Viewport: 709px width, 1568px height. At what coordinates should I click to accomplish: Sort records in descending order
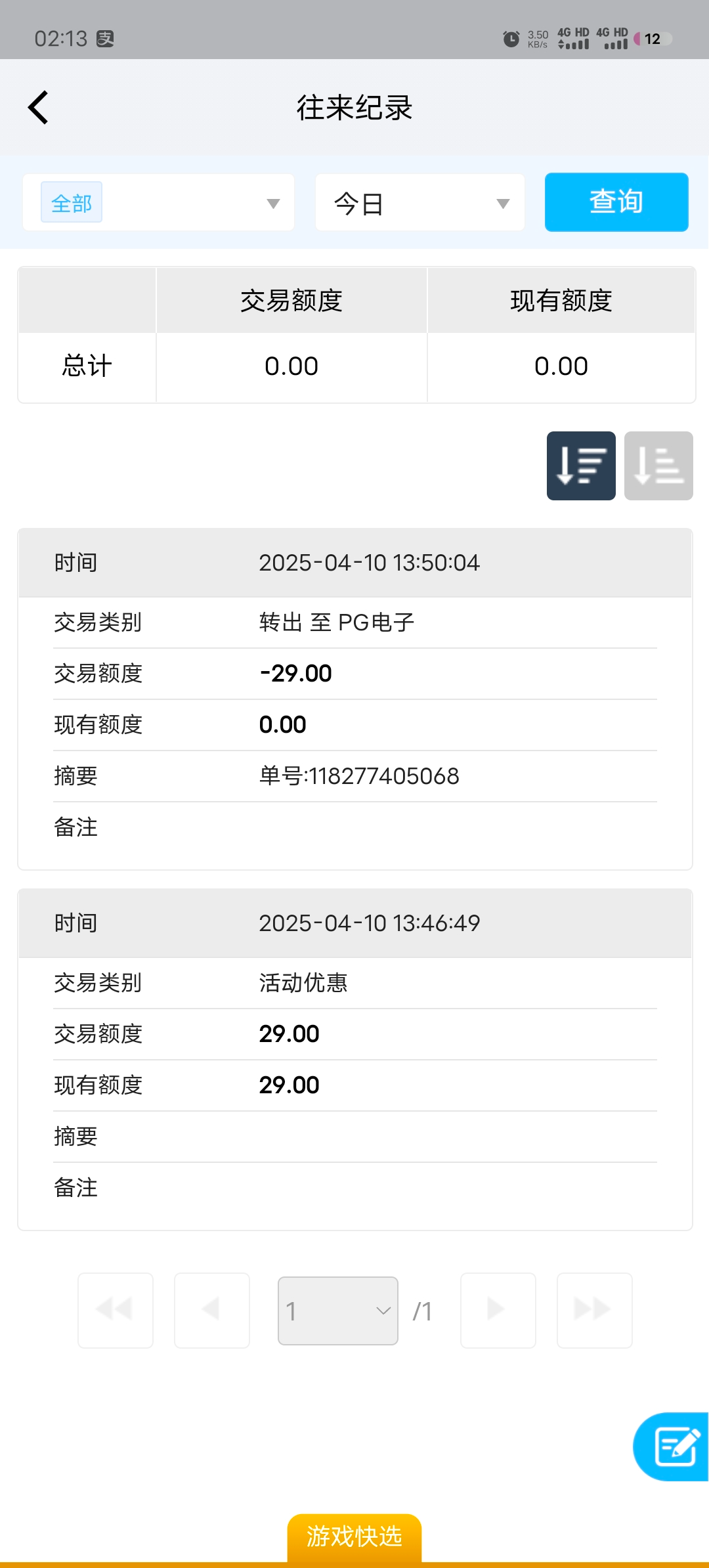(x=581, y=466)
